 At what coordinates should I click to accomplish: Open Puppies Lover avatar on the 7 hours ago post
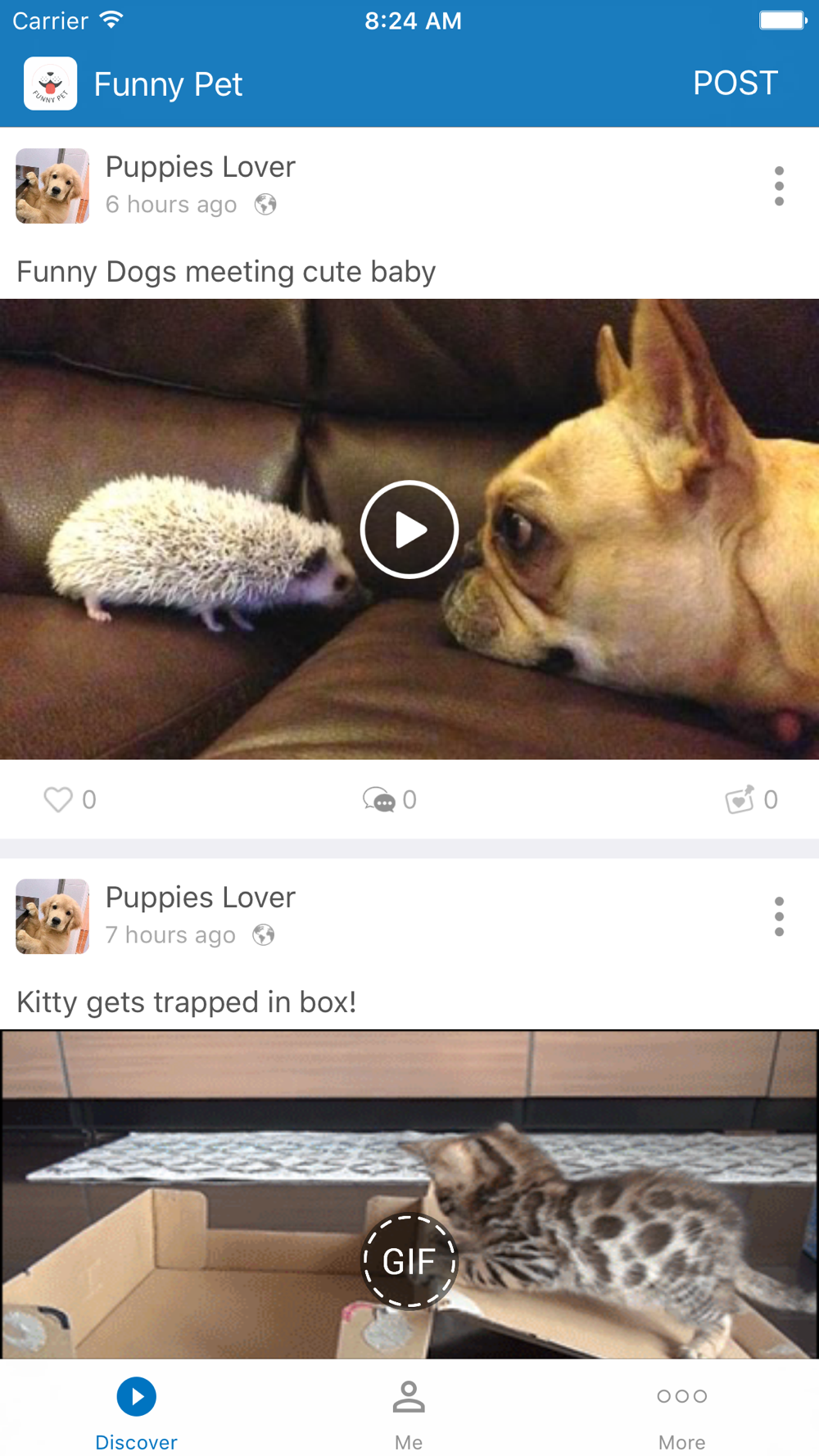[x=52, y=916]
